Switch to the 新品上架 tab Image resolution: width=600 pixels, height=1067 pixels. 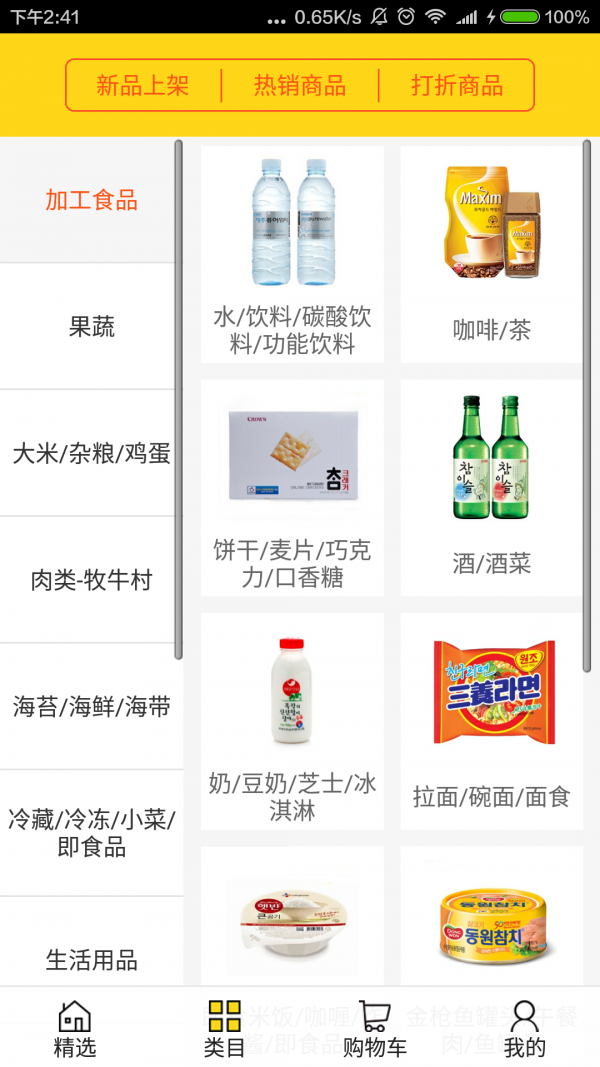pos(143,86)
